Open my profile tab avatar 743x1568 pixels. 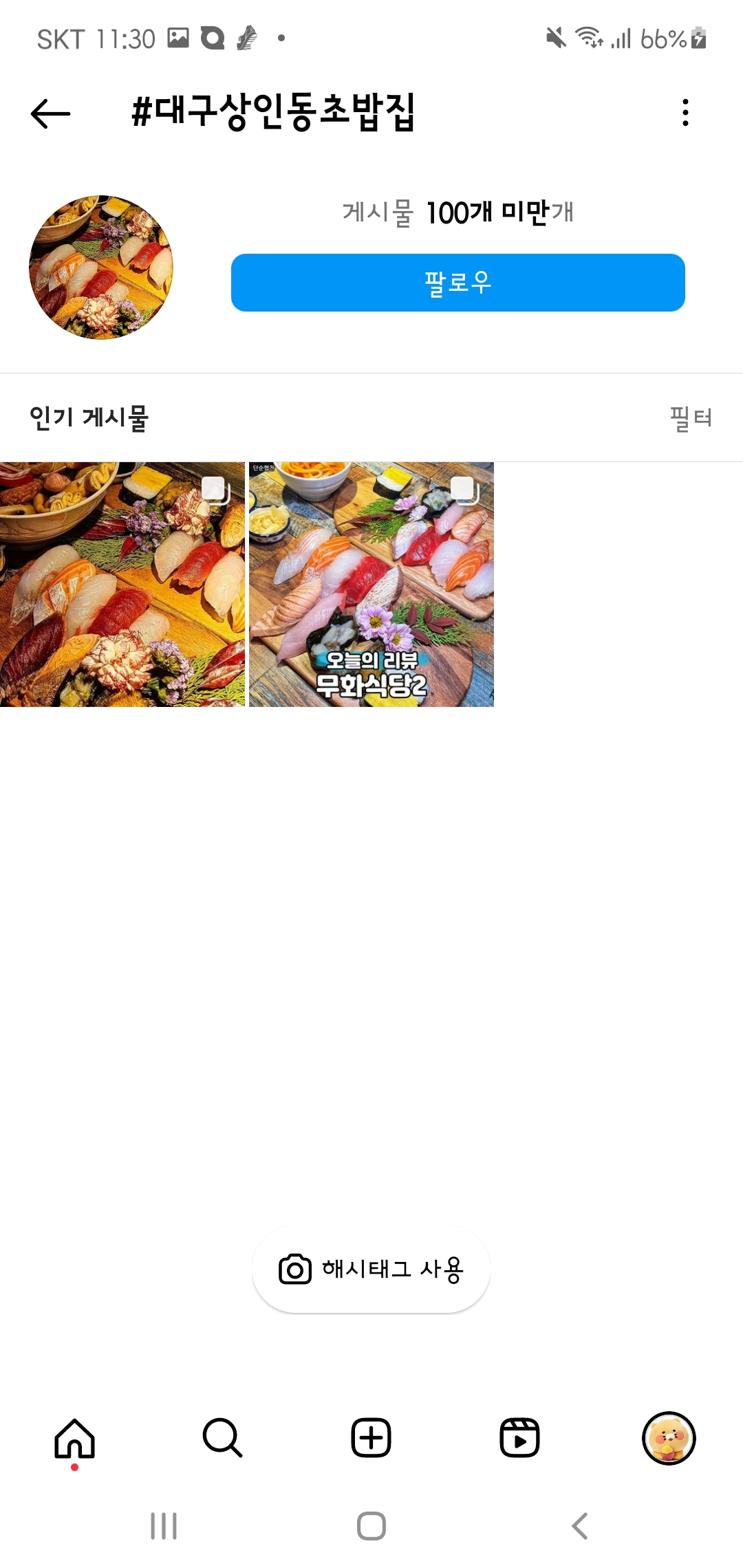click(x=669, y=1438)
